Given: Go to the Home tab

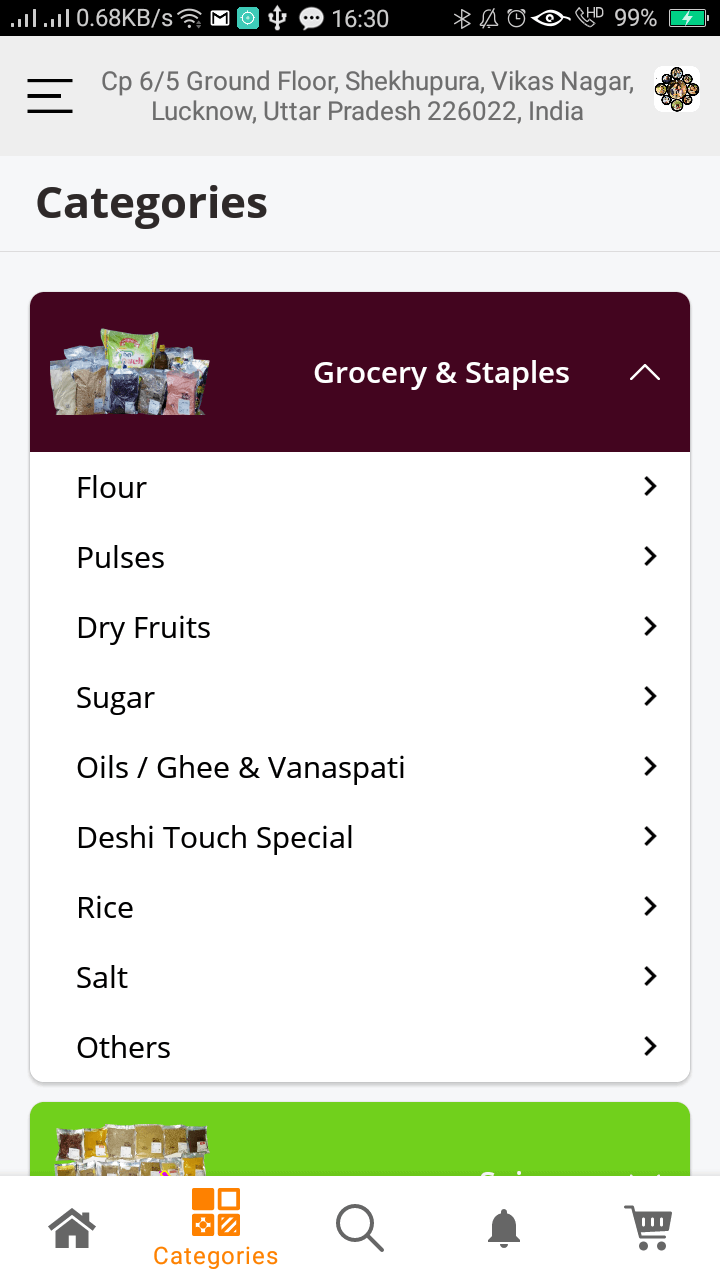Looking at the screenshot, I should (x=72, y=1228).
